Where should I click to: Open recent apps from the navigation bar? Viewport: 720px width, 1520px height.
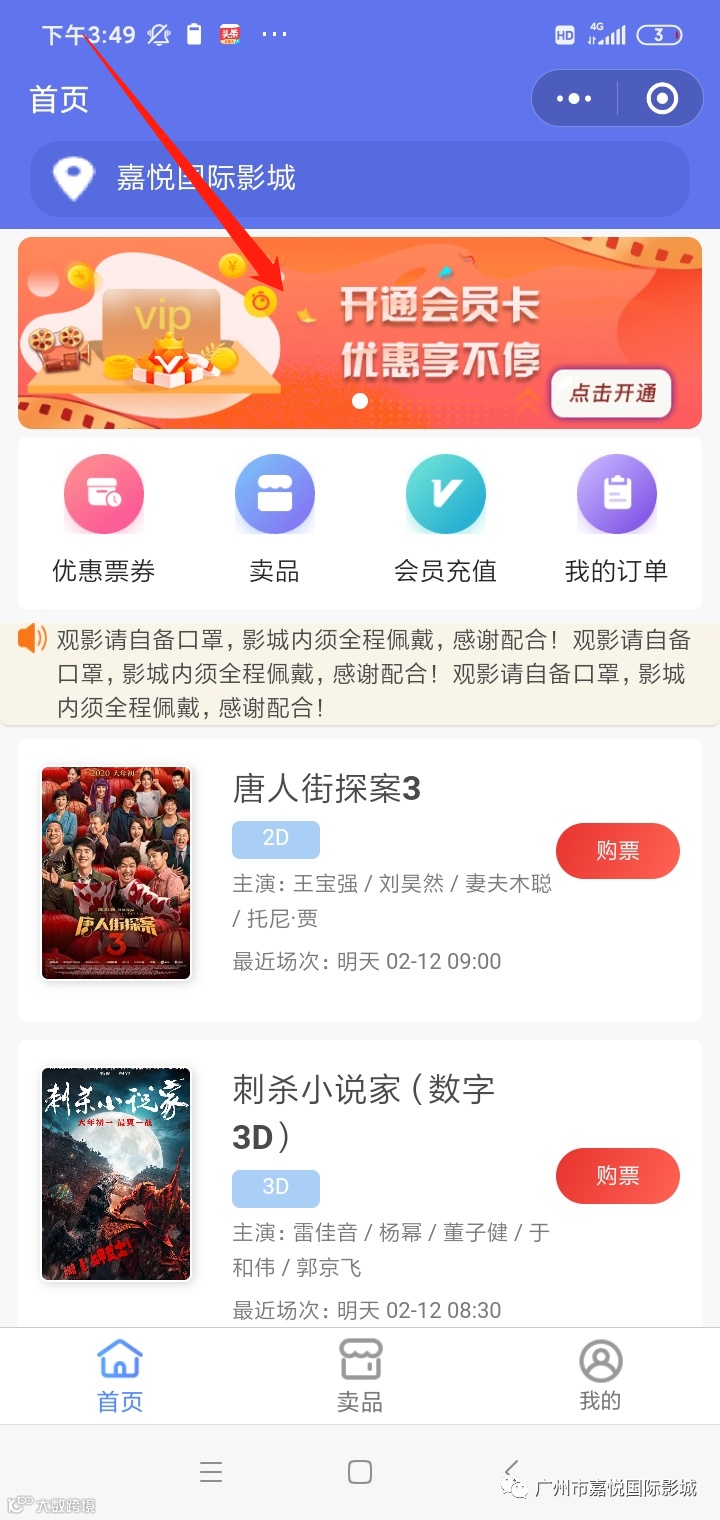tap(210, 1472)
